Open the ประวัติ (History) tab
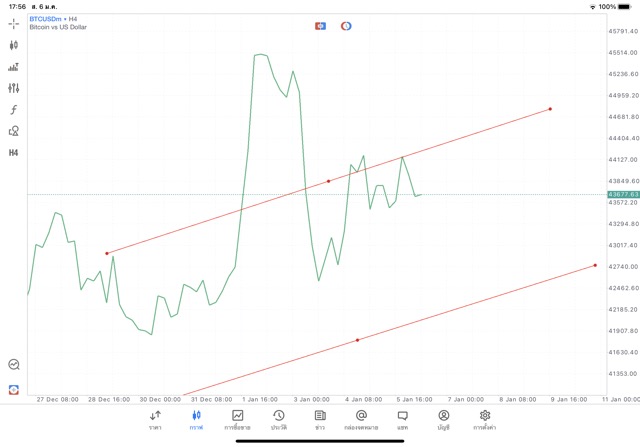Viewport: 640px width, 447px height. [278, 419]
